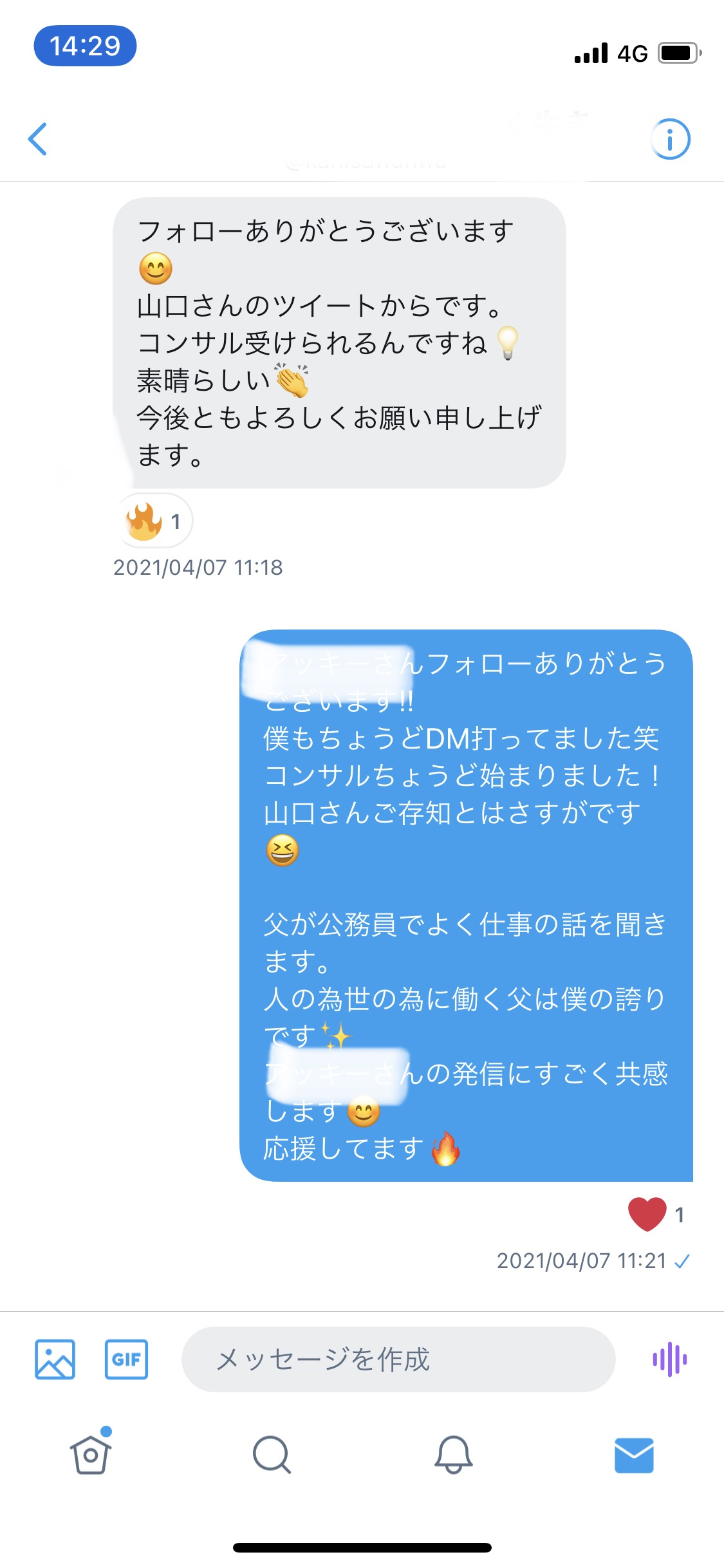This screenshot has width=724, height=1568.
Task: Tap the メッセージを作成 message field
Action: [x=398, y=1359]
